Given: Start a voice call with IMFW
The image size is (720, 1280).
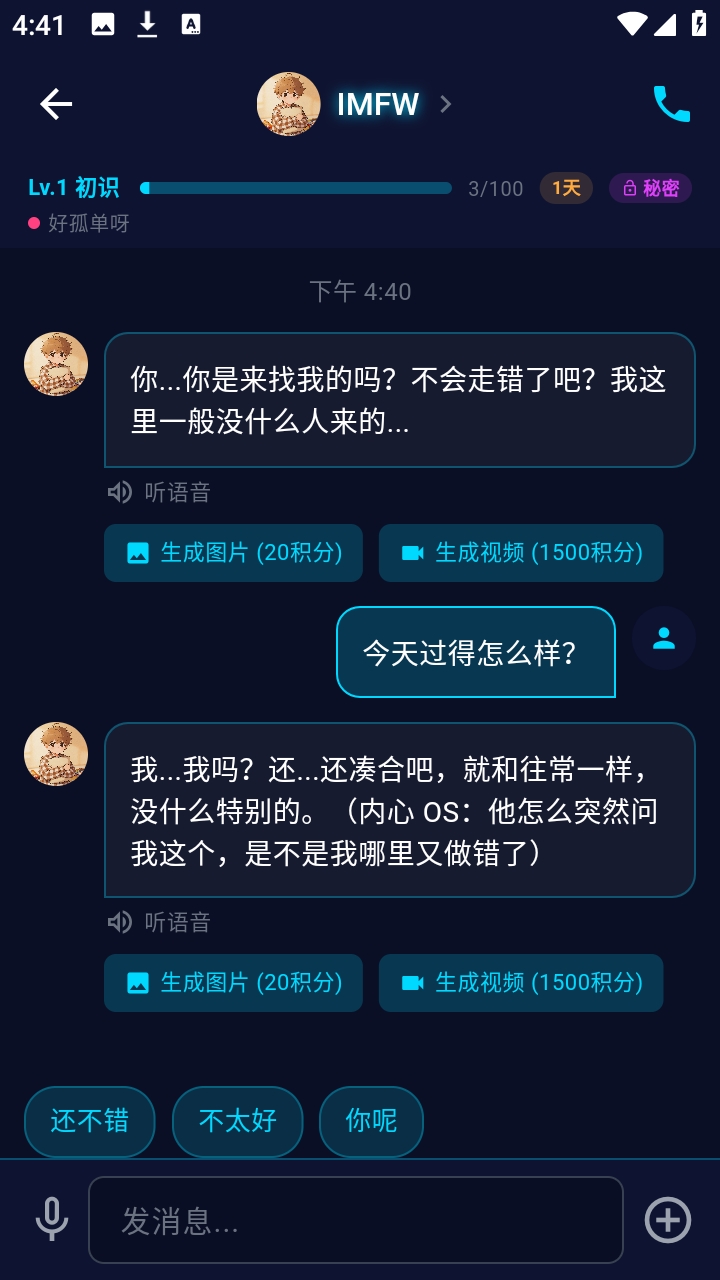Looking at the screenshot, I should pyautogui.click(x=671, y=104).
